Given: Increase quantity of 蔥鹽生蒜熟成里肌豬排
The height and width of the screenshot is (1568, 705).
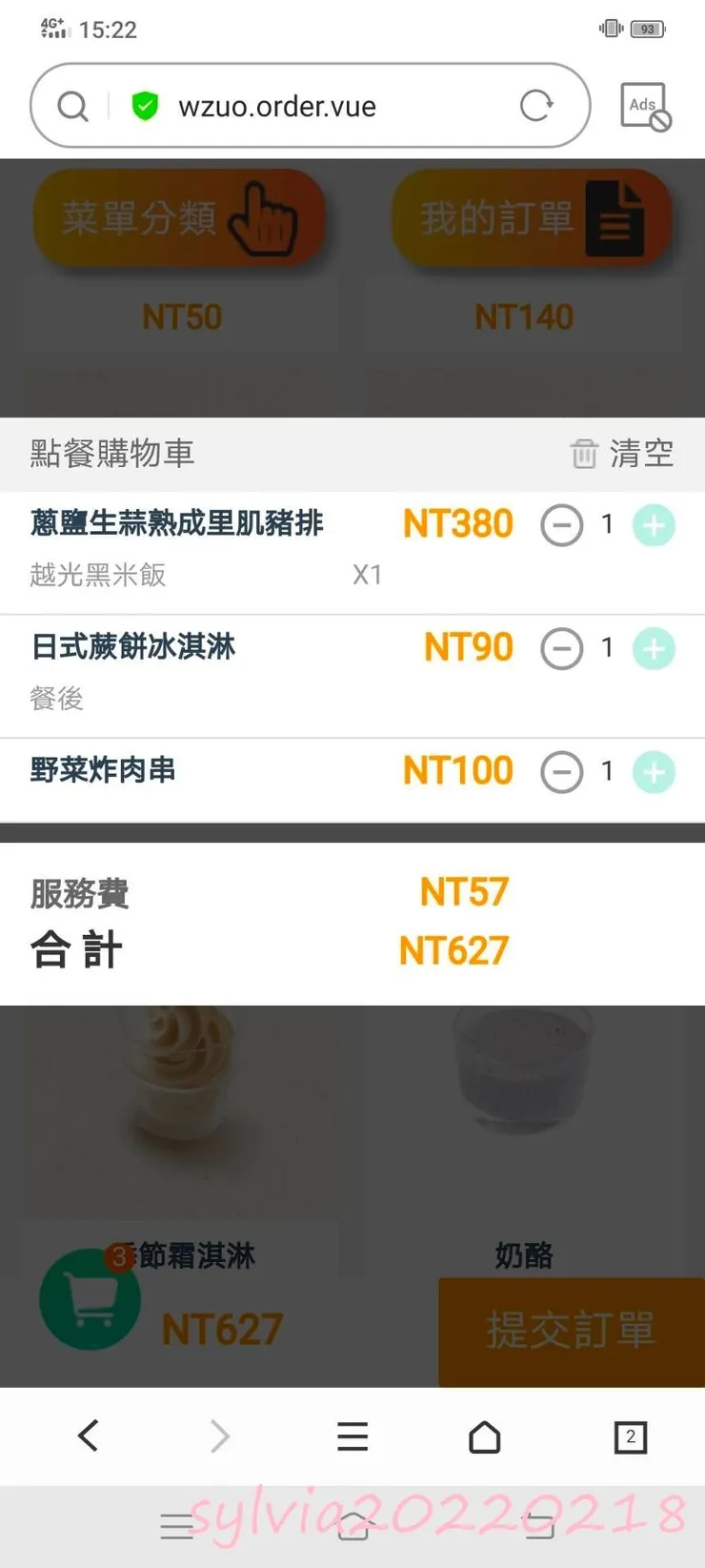Looking at the screenshot, I should pos(654,524).
